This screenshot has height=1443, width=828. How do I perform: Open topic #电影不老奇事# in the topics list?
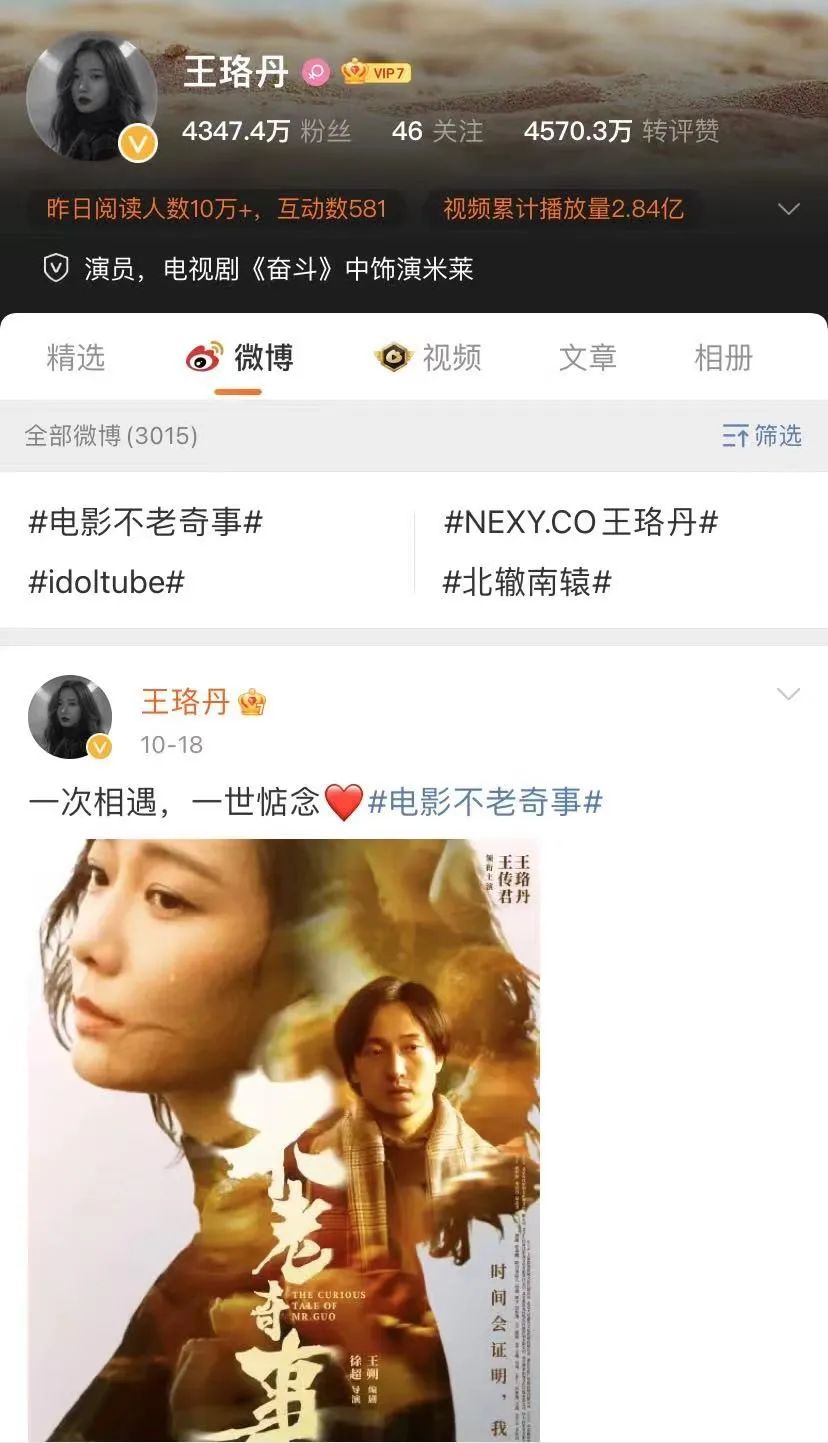pos(145,522)
